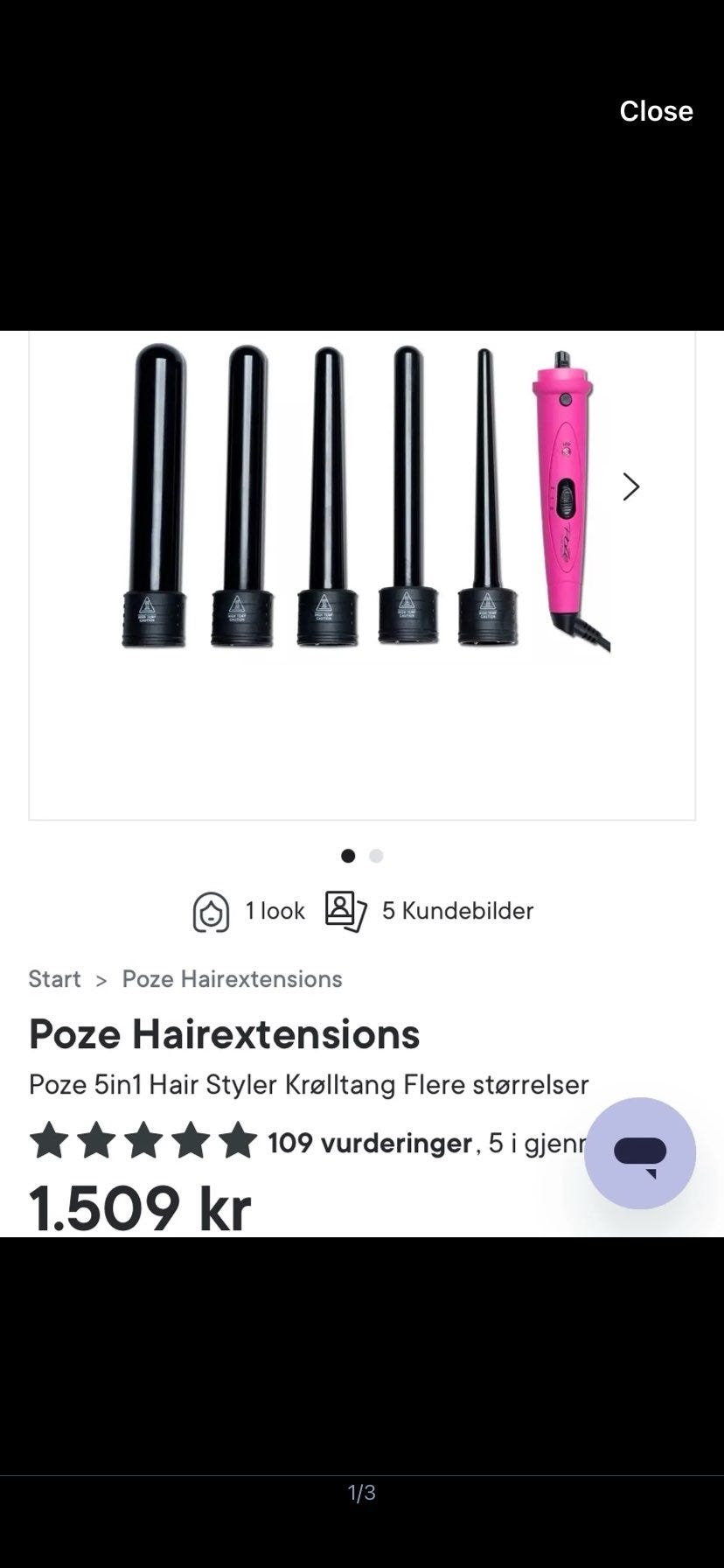Screen dimensions: 724x1568
Task: Open Poze Hairextensions breadcrumb link
Action: (x=232, y=978)
